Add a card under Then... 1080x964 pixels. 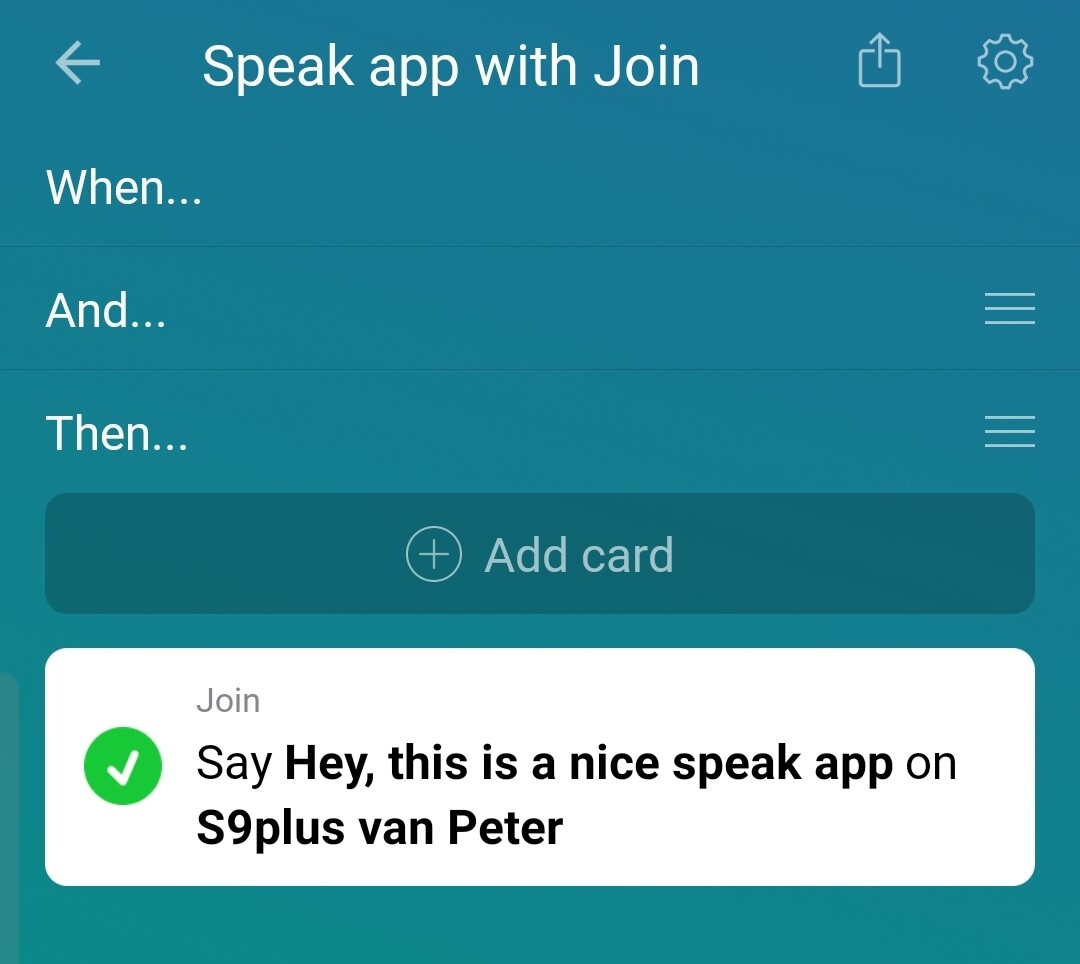(x=540, y=554)
